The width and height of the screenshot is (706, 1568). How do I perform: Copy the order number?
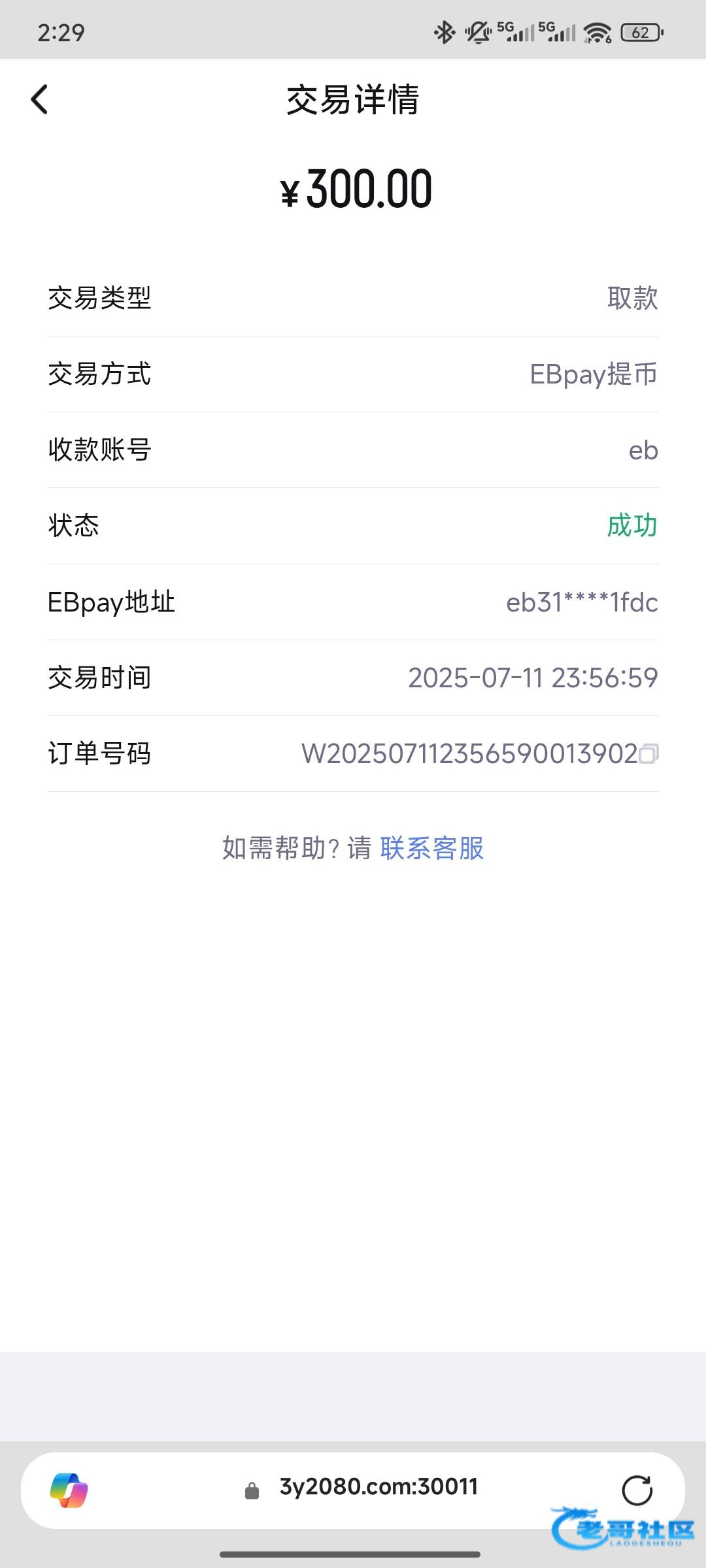648,753
